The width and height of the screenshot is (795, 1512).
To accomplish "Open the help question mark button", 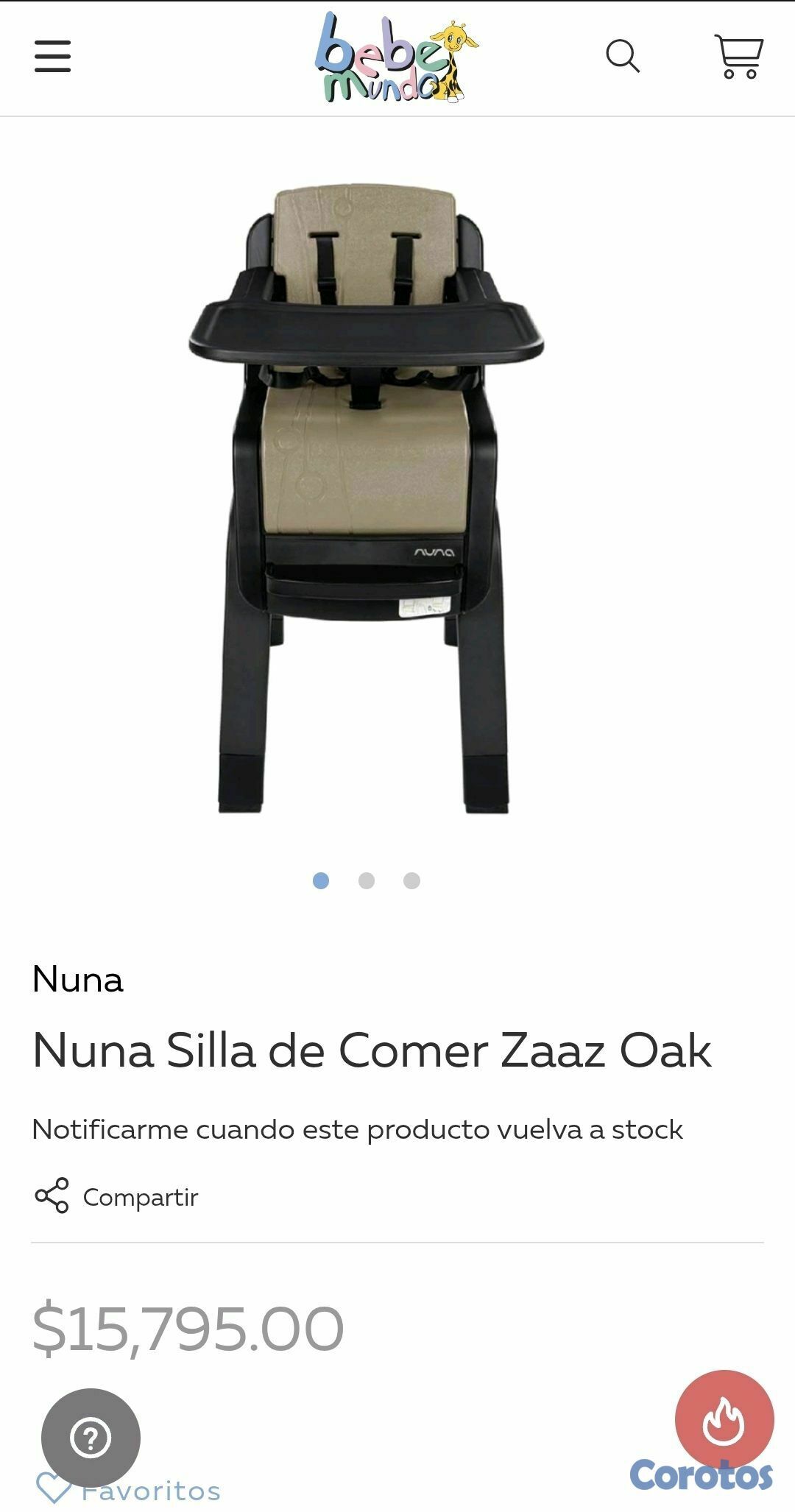I will pos(91,1437).
